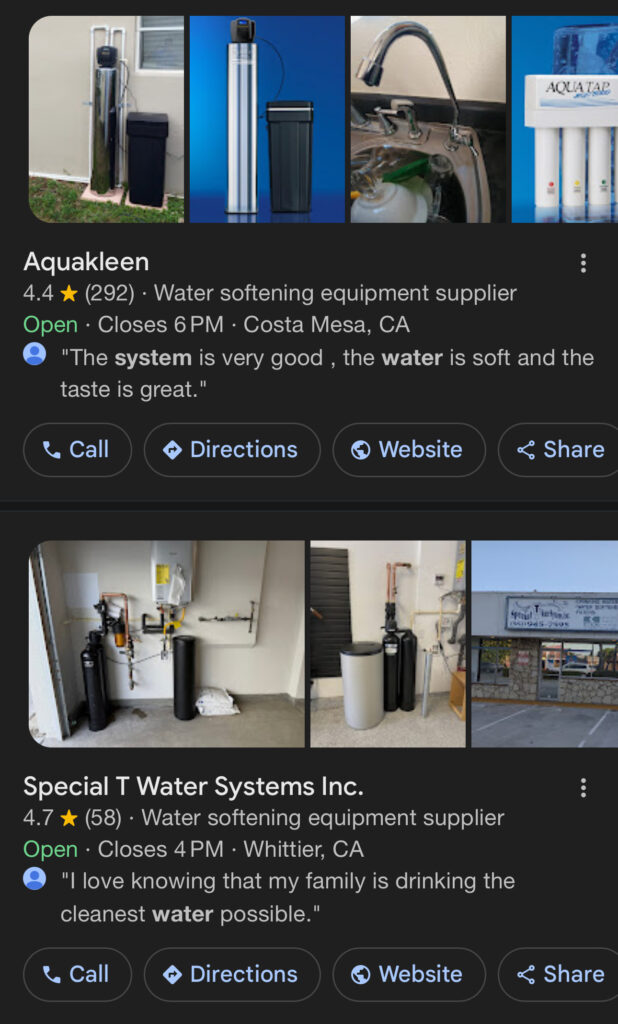
Task: Get directions to Special T Water Systems
Action: click(231, 974)
